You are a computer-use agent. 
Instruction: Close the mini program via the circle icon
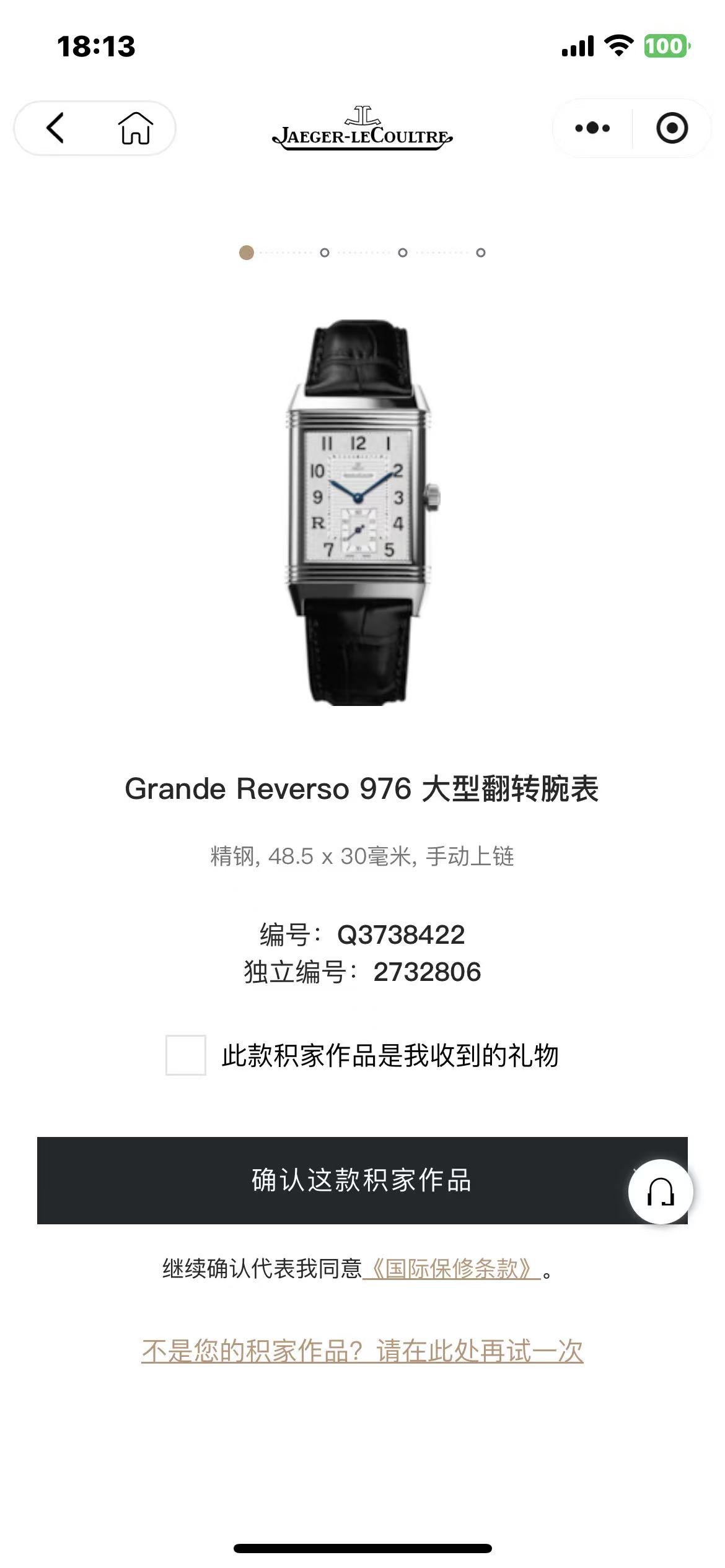click(x=672, y=128)
